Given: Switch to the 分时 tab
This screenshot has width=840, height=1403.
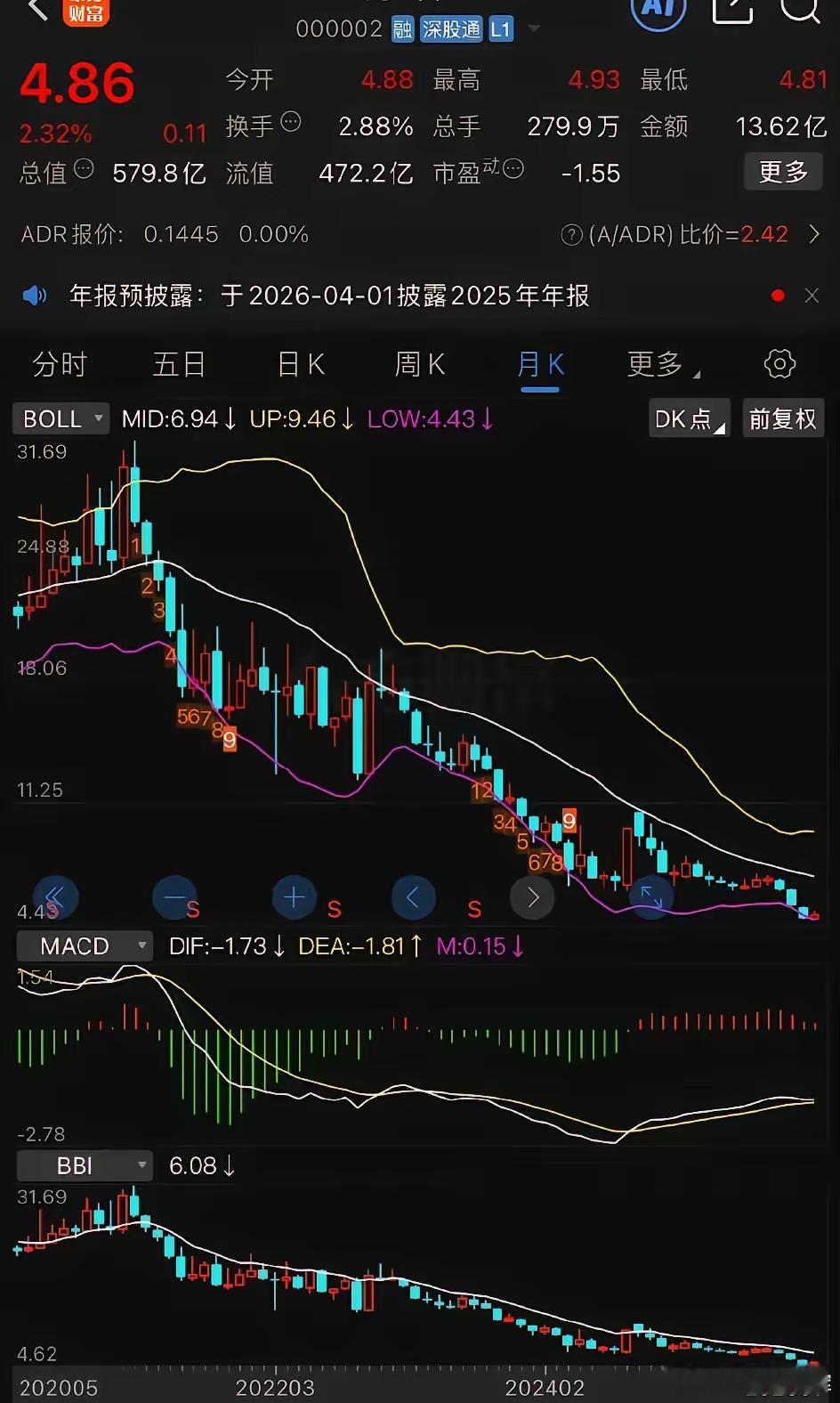Looking at the screenshot, I should [x=59, y=363].
